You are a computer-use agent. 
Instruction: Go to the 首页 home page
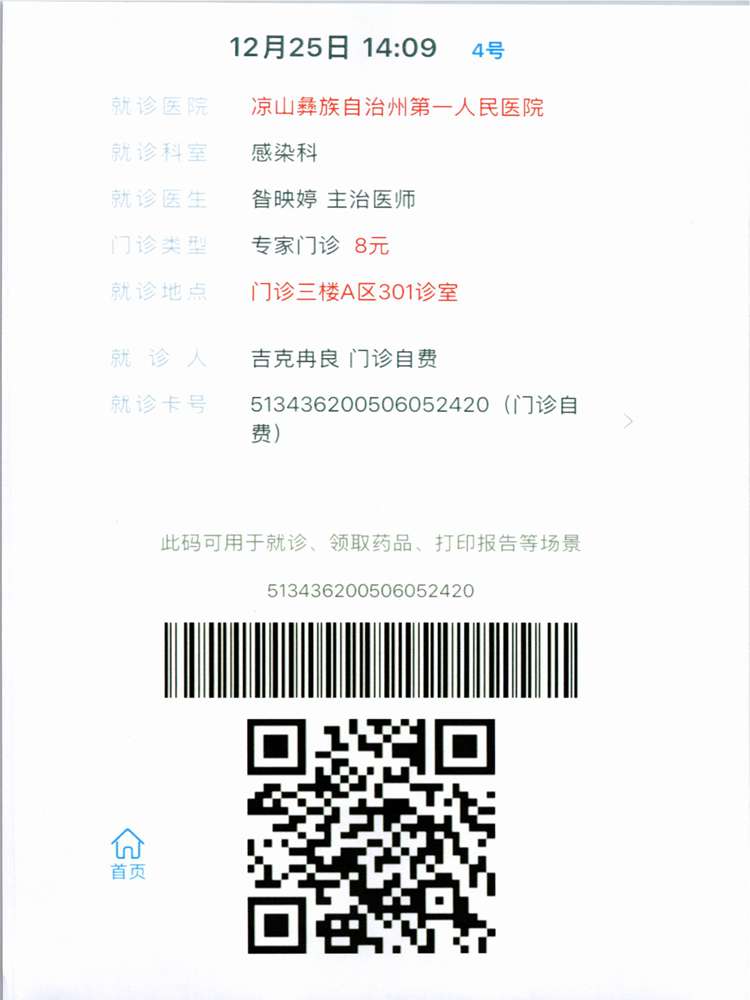128,854
